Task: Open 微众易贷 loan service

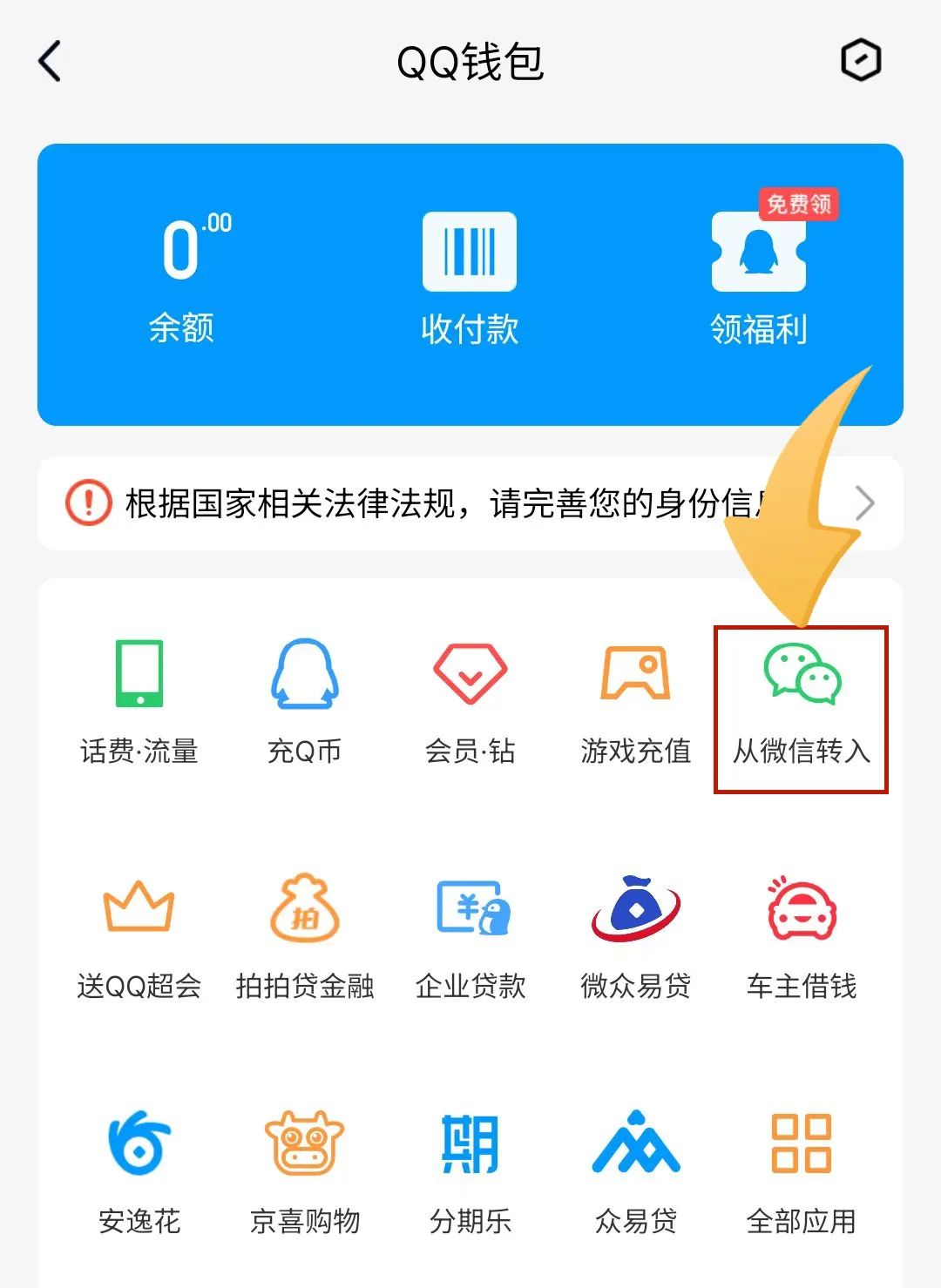Action: coord(634,932)
